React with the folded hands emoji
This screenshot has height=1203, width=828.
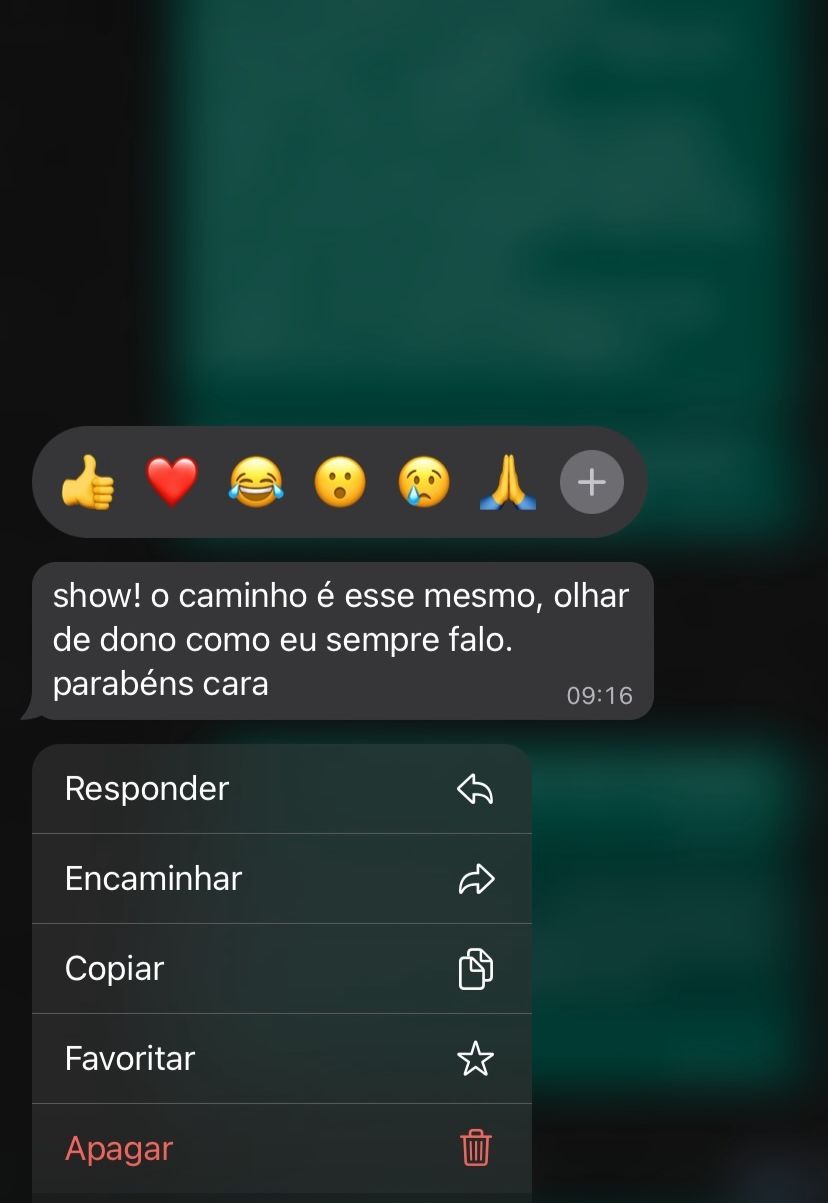coord(508,482)
